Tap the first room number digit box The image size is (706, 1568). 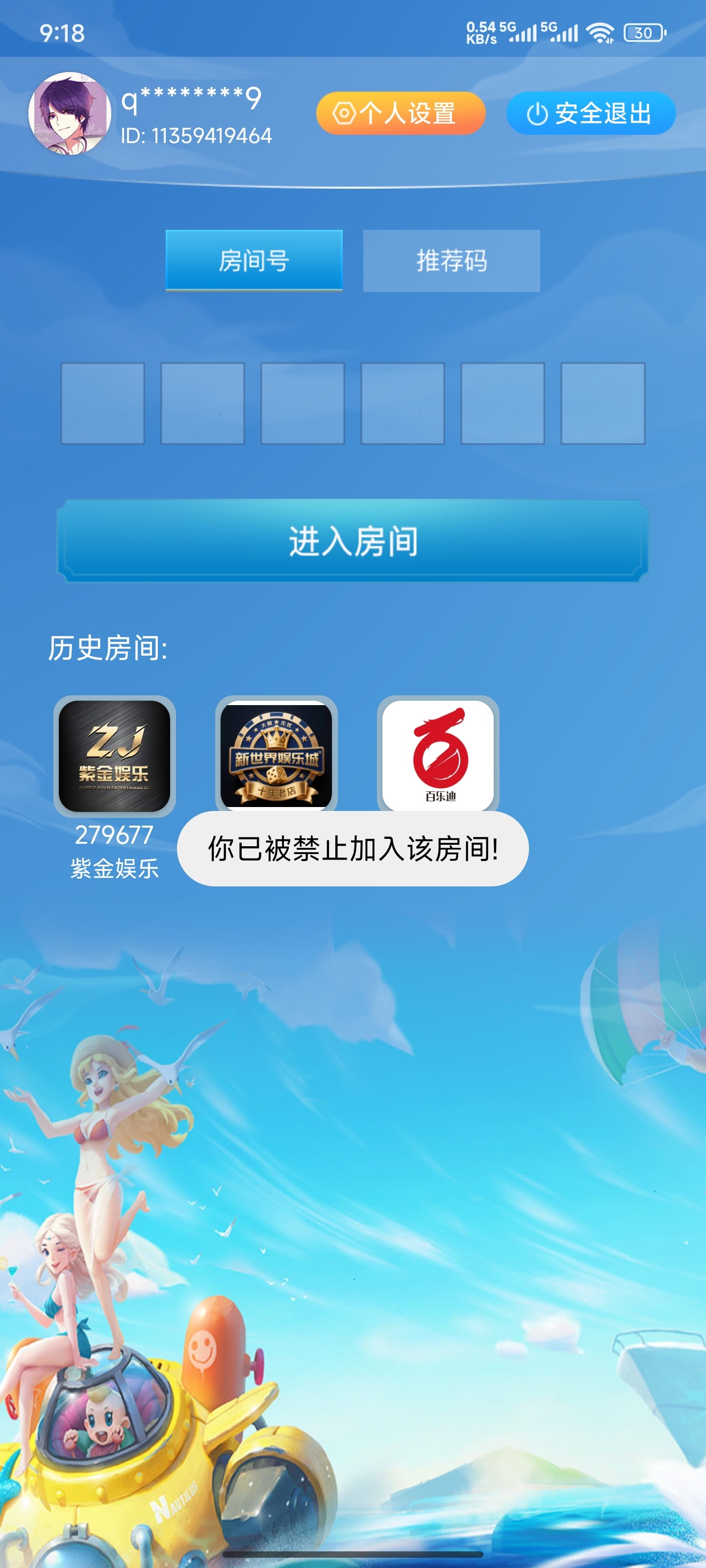(102, 403)
